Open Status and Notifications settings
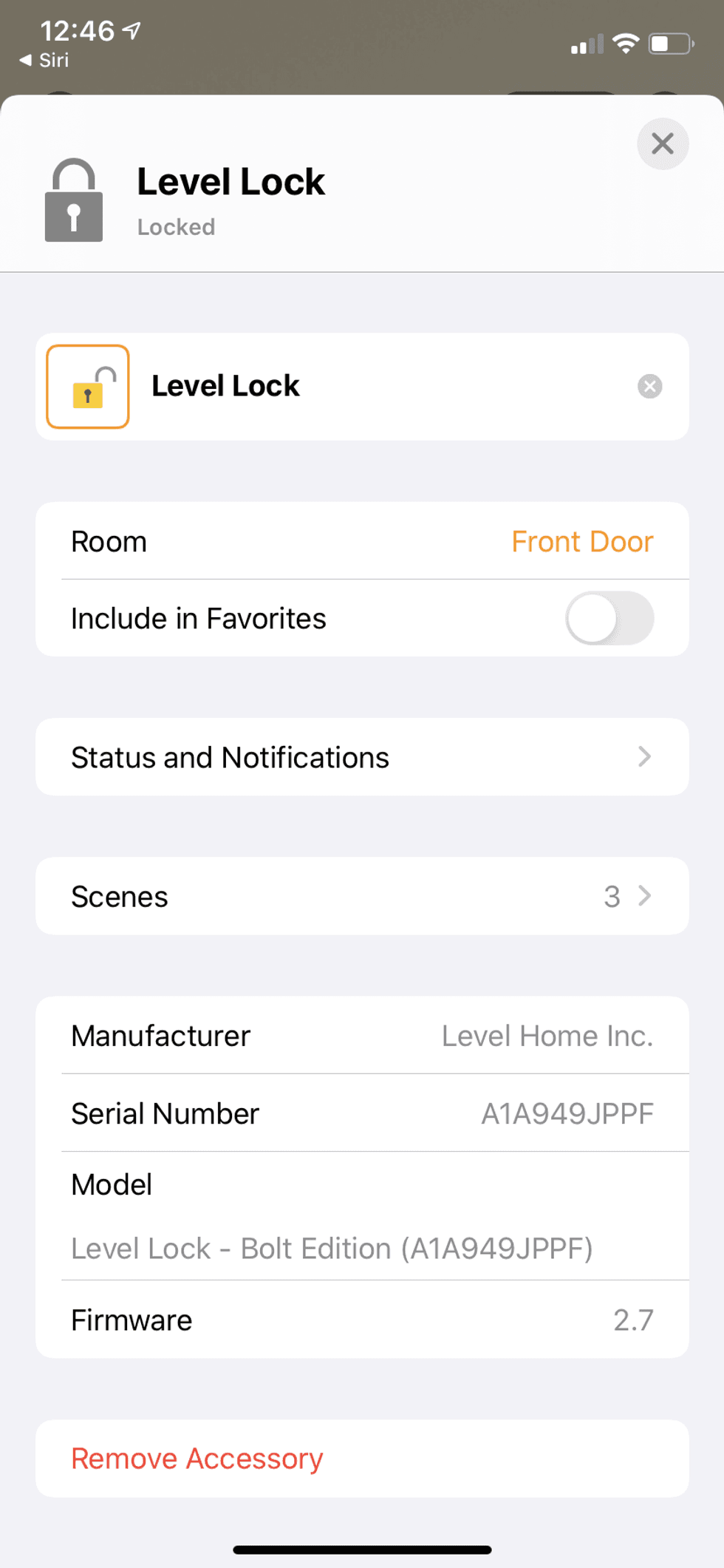The height and width of the screenshot is (1568, 724). tap(362, 756)
